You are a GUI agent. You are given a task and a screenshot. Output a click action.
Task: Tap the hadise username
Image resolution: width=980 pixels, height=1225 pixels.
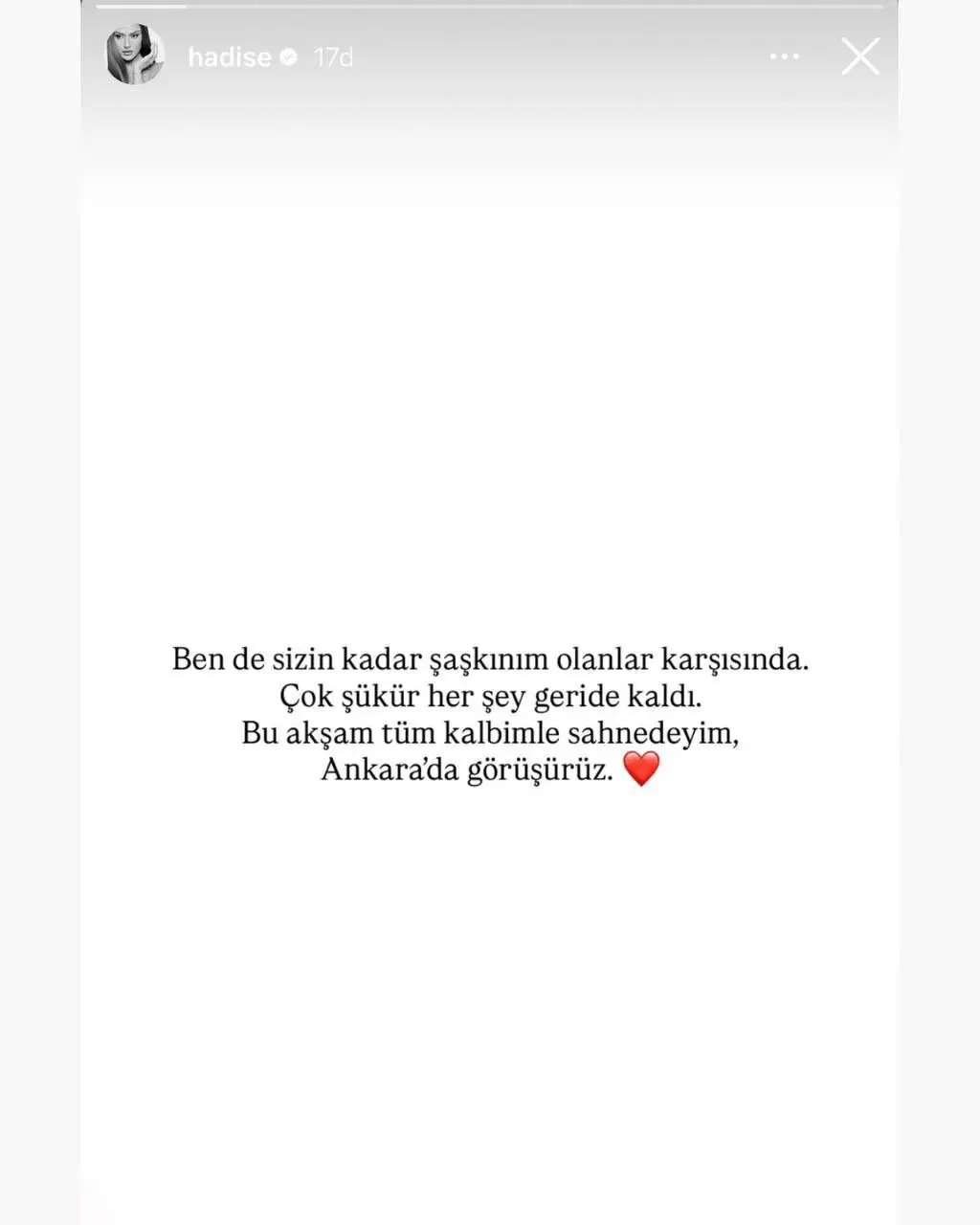pyautogui.click(x=230, y=57)
